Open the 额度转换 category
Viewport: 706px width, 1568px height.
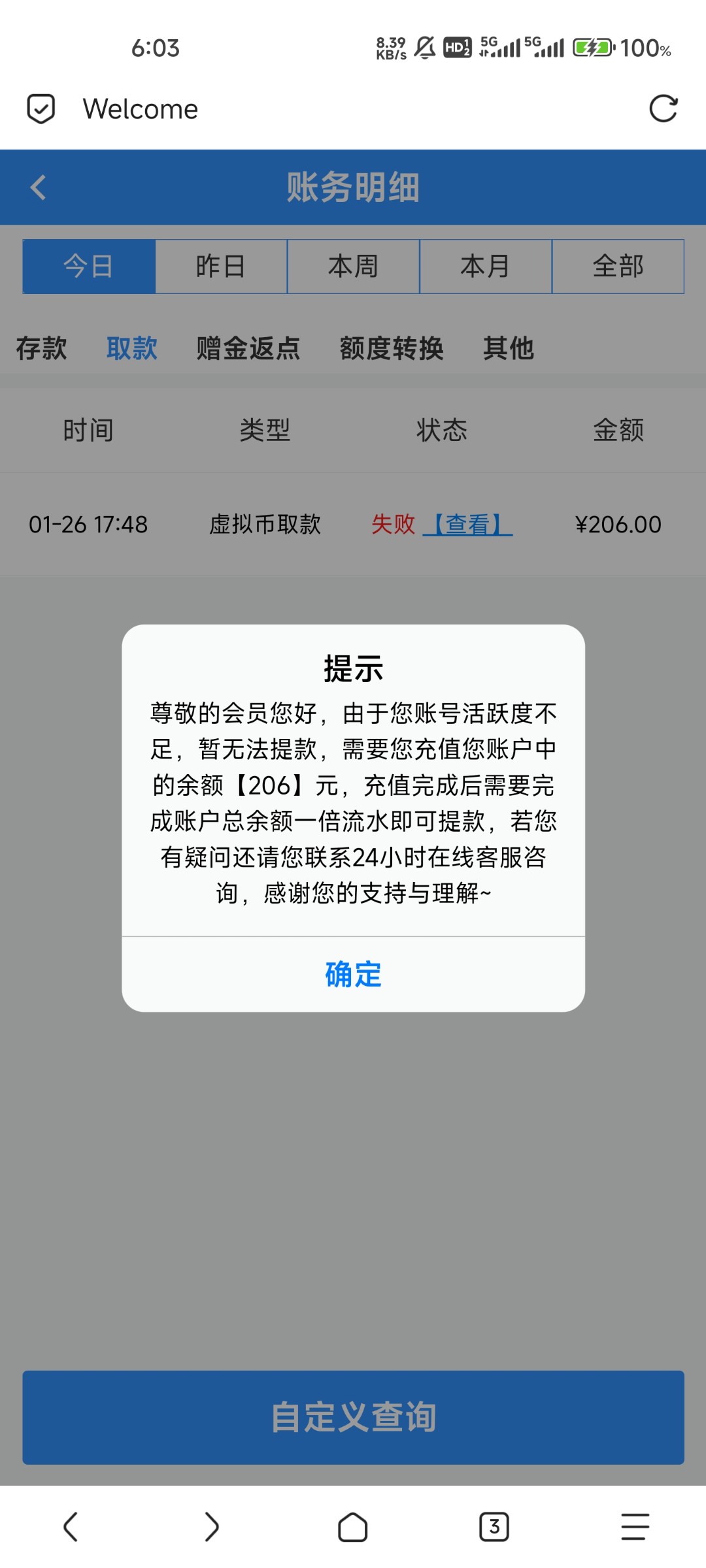[x=392, y=348]
